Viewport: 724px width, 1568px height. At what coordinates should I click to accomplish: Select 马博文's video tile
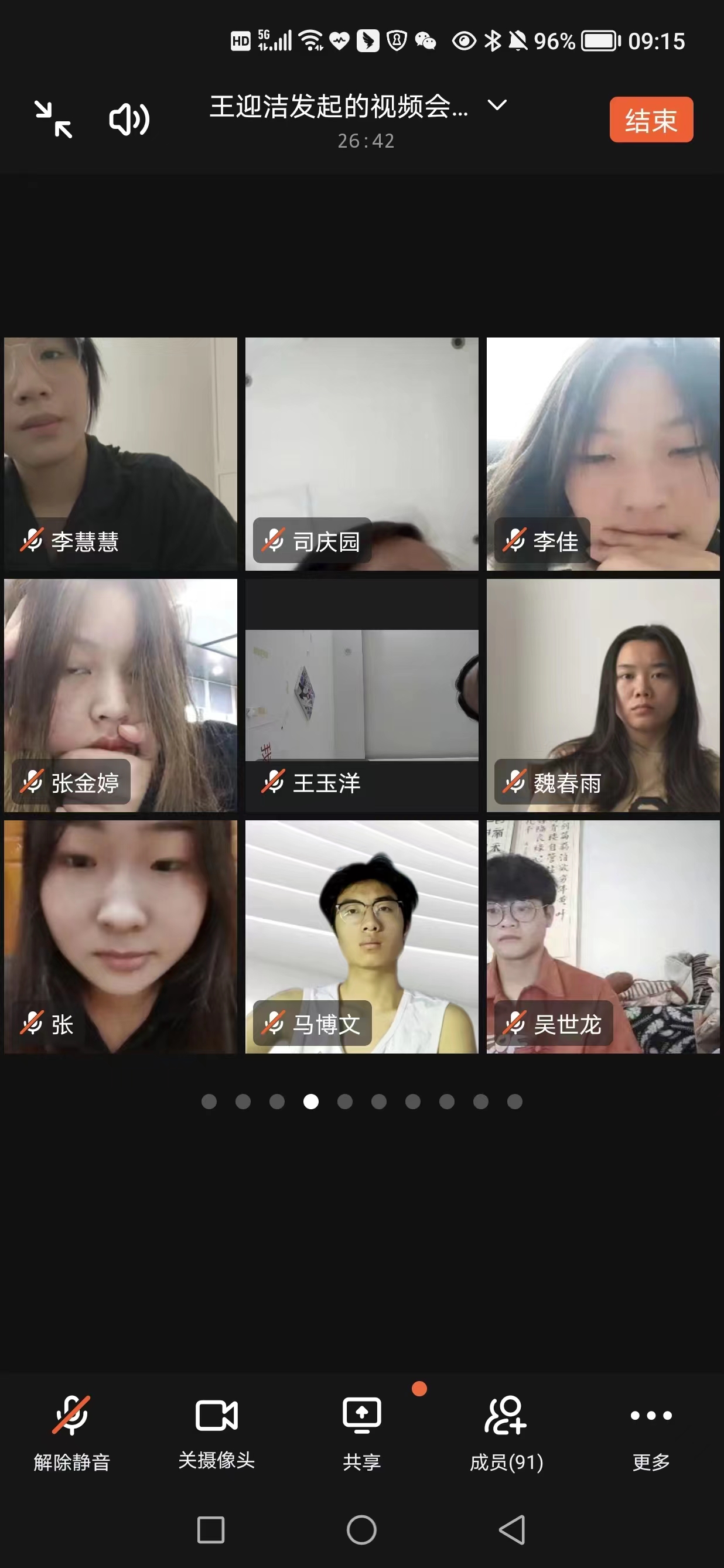pyautogui.click(x=361, y=936)
